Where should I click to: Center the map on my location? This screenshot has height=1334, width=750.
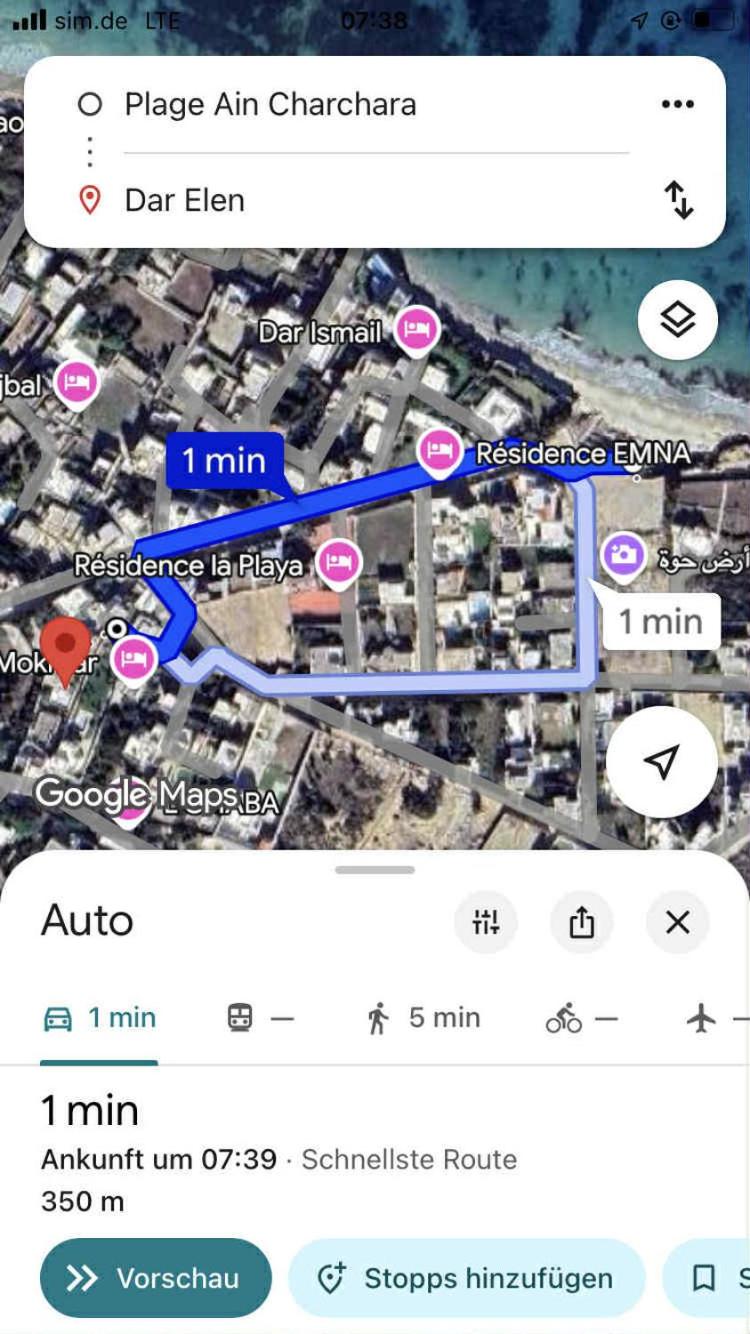pyautogui.click(x=661, y=762)
